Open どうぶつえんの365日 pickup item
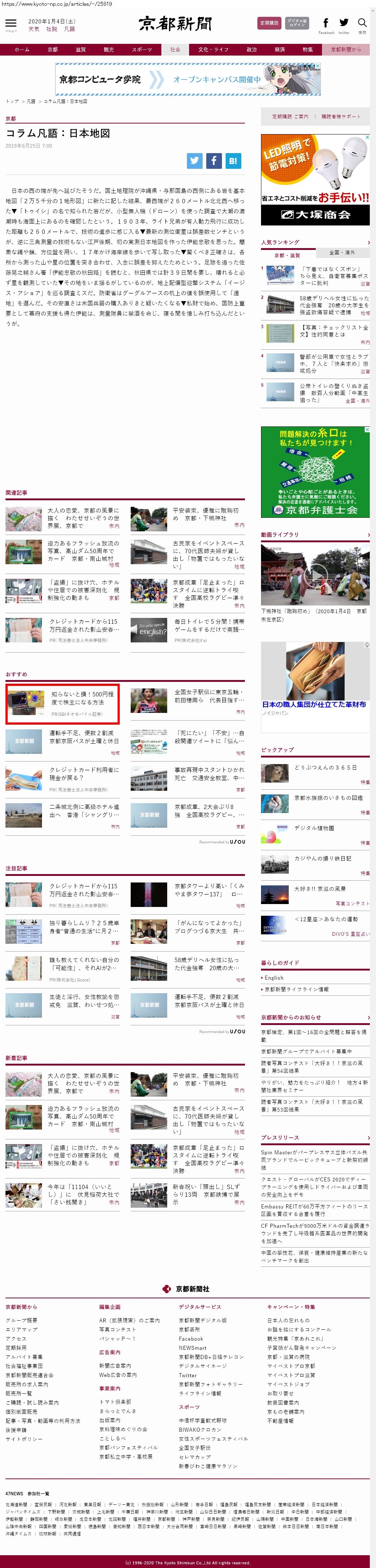The height and width of the screenshot is (1568, 376). pyautogui.click(x=325, y=768)
